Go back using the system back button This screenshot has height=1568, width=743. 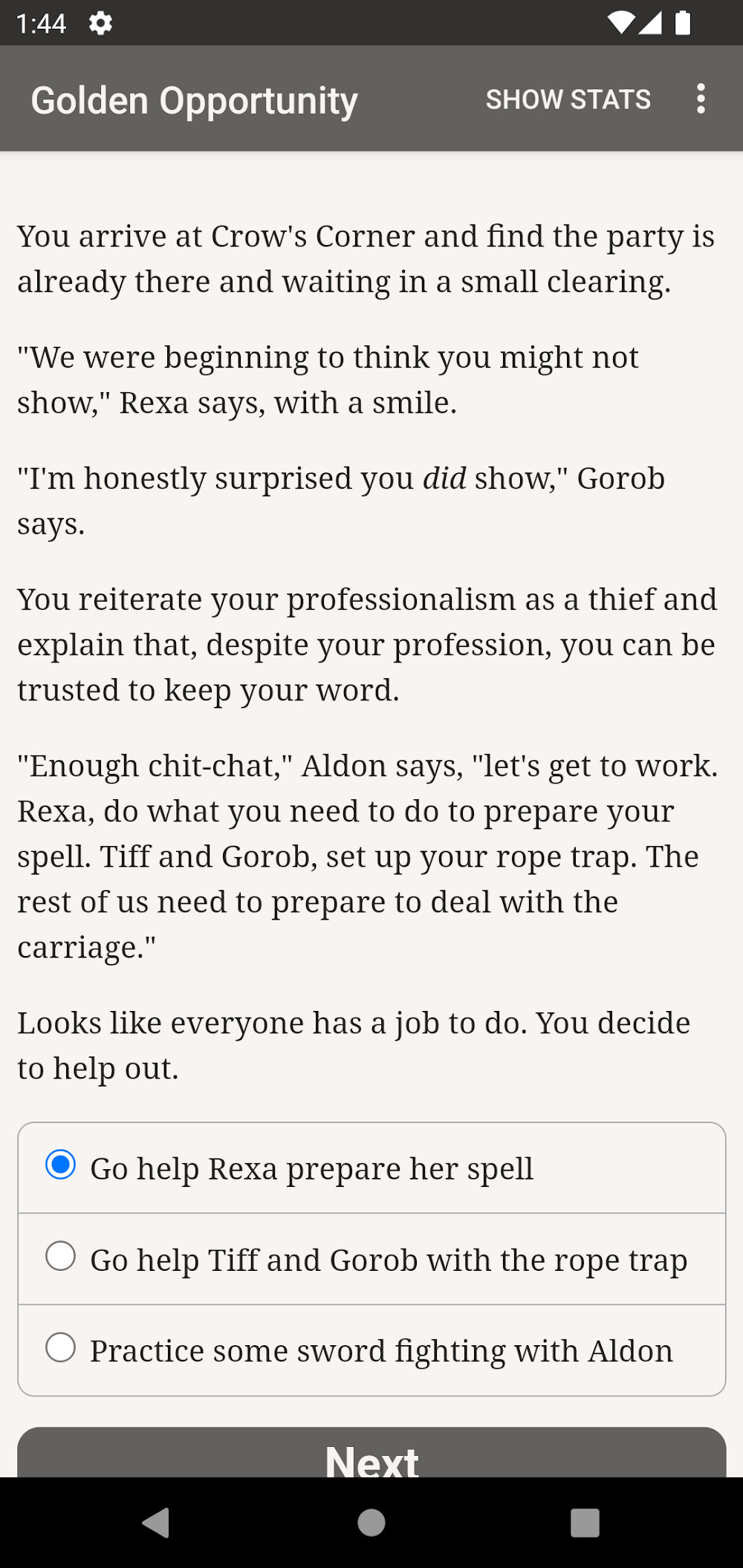[156, 1523]
